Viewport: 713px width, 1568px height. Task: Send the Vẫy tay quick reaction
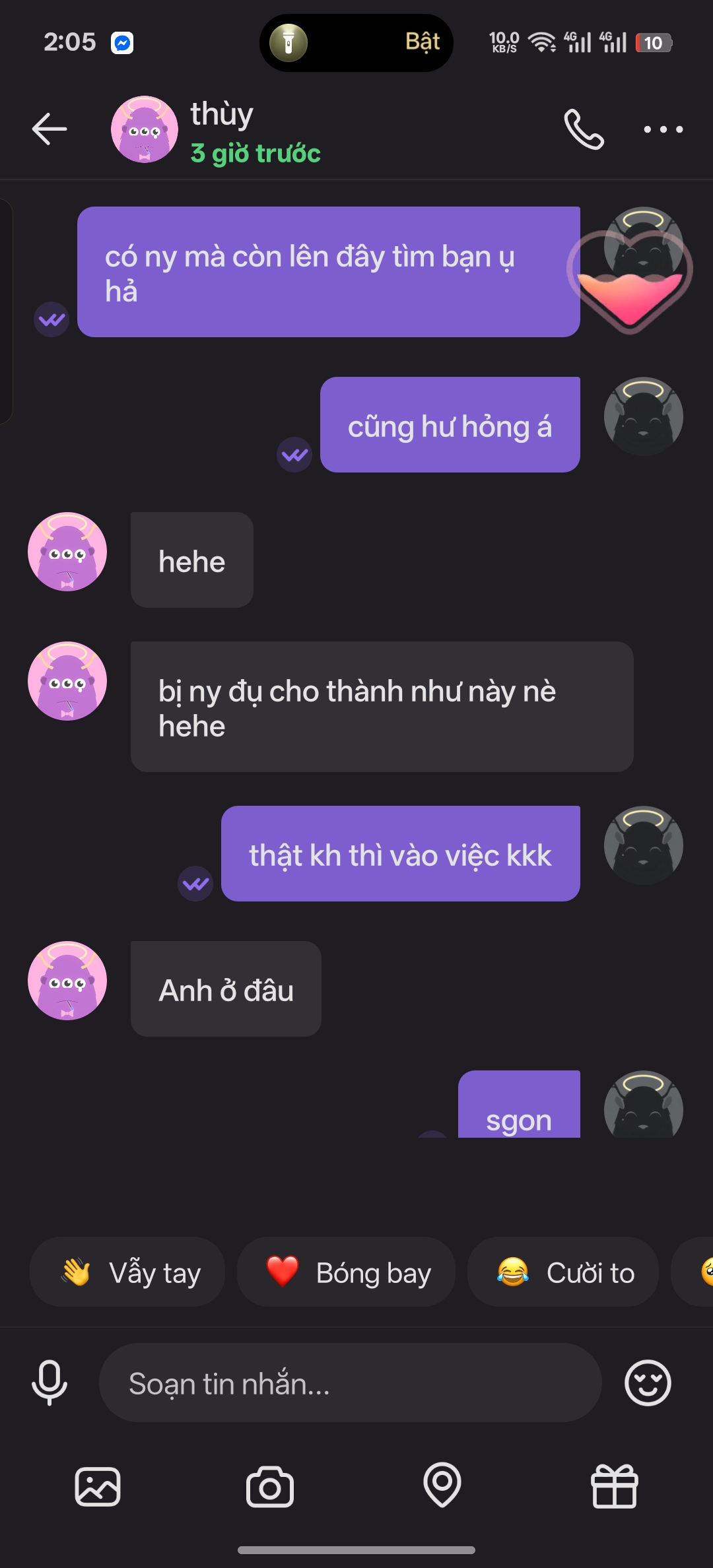127,1272
